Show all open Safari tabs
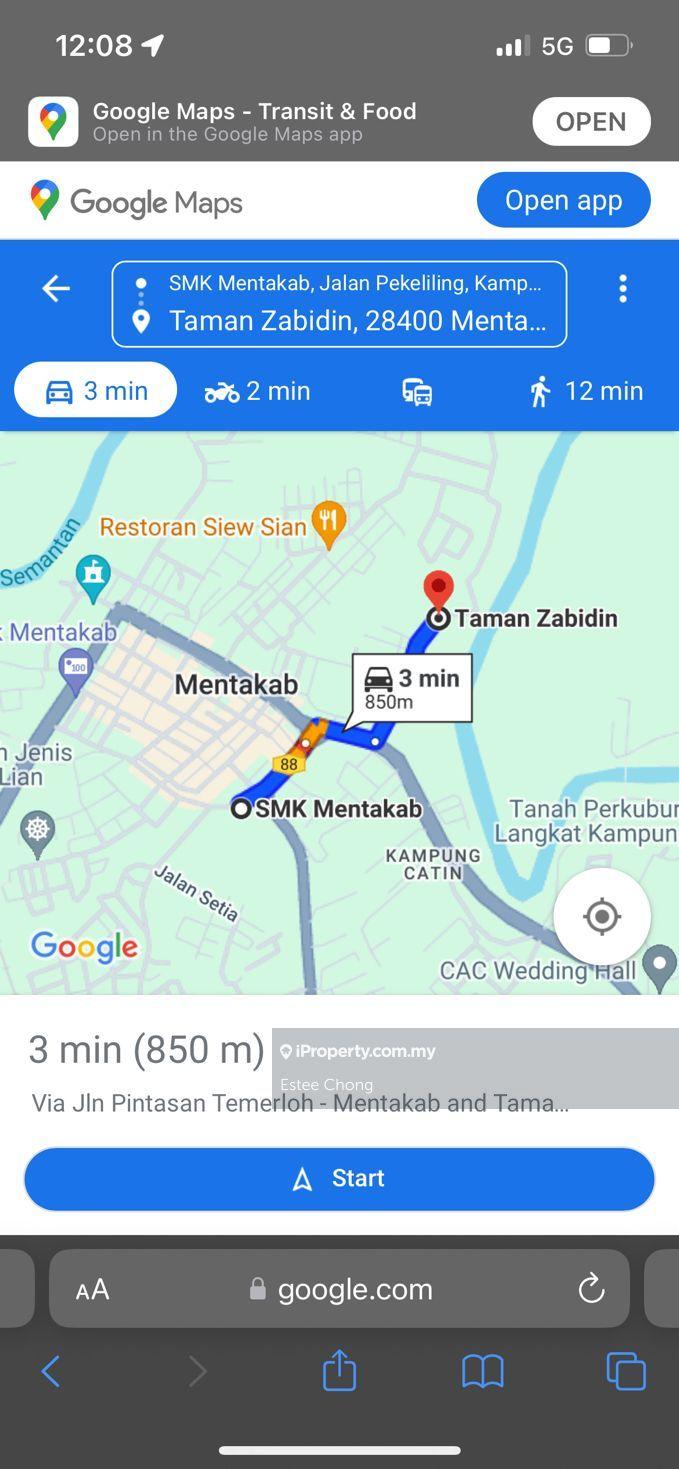 (626, 1371)
